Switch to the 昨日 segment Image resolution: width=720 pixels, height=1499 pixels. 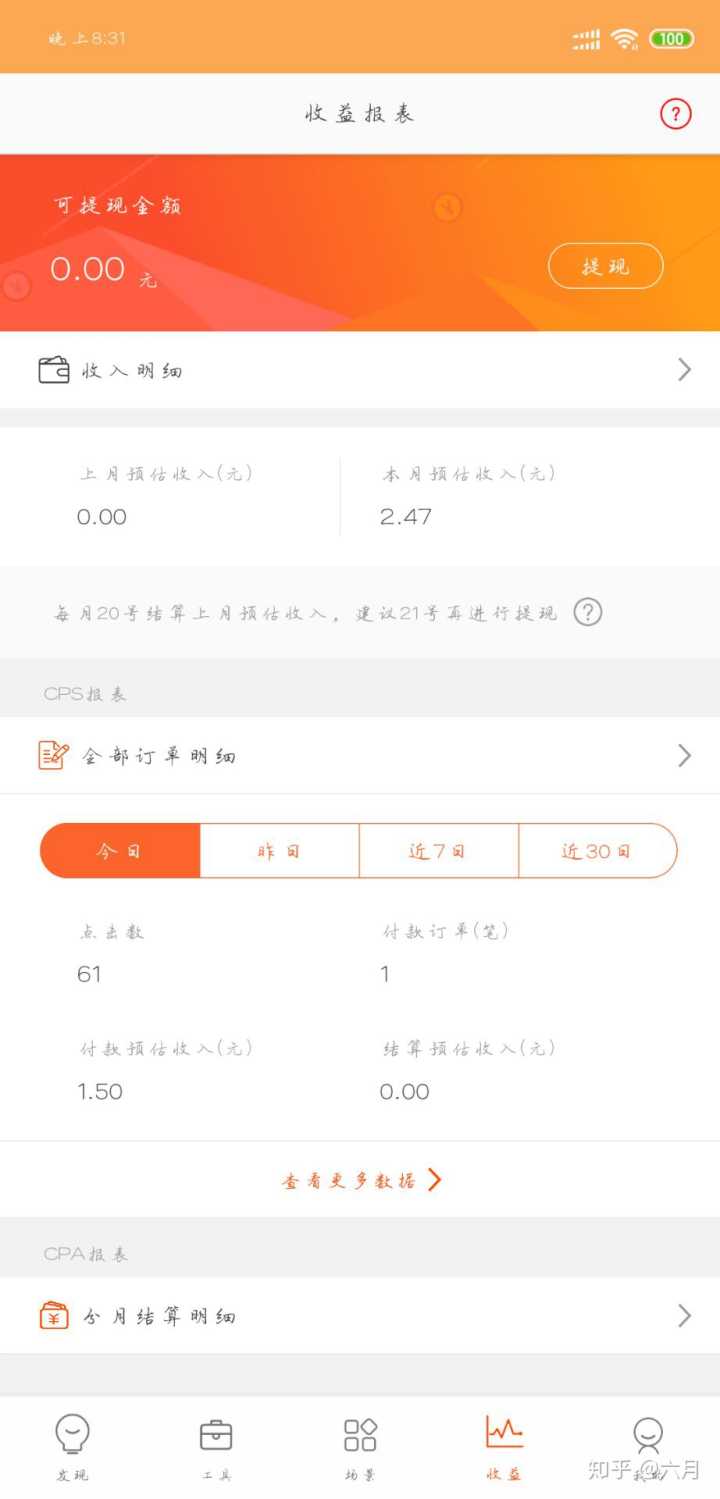tap(279, 851)
